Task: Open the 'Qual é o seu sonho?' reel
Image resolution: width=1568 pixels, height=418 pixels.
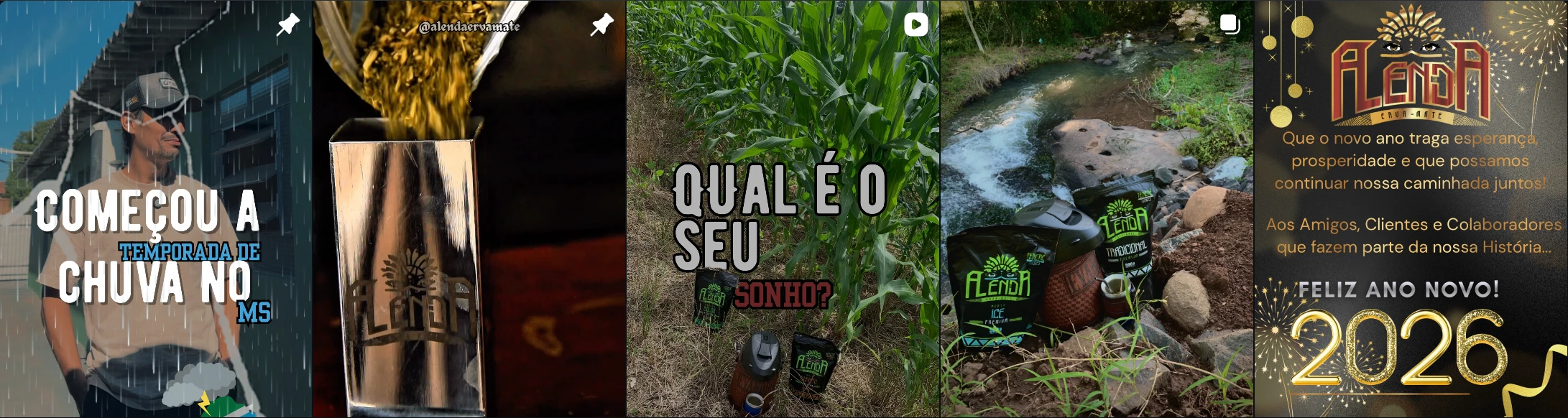Action: (783, 209)
